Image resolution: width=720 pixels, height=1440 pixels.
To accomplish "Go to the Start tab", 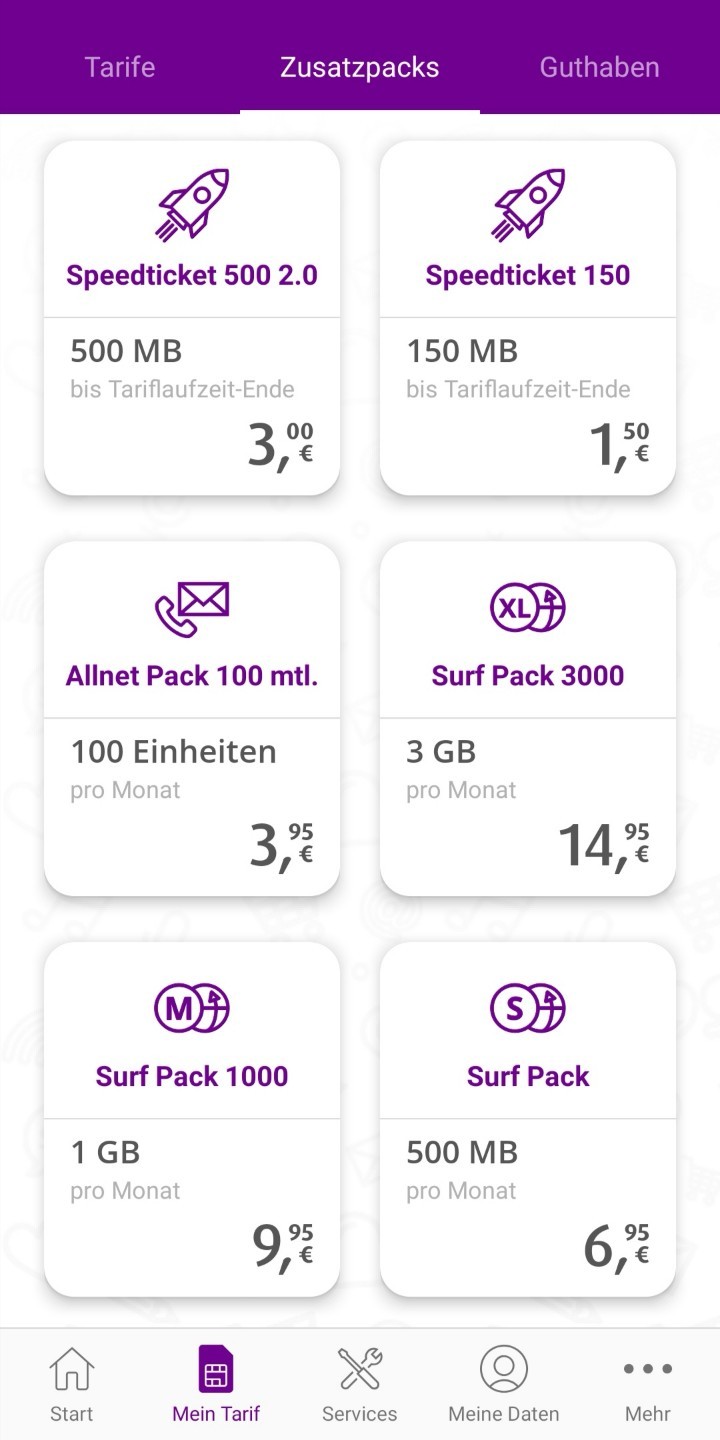I will pos(72,1385).
